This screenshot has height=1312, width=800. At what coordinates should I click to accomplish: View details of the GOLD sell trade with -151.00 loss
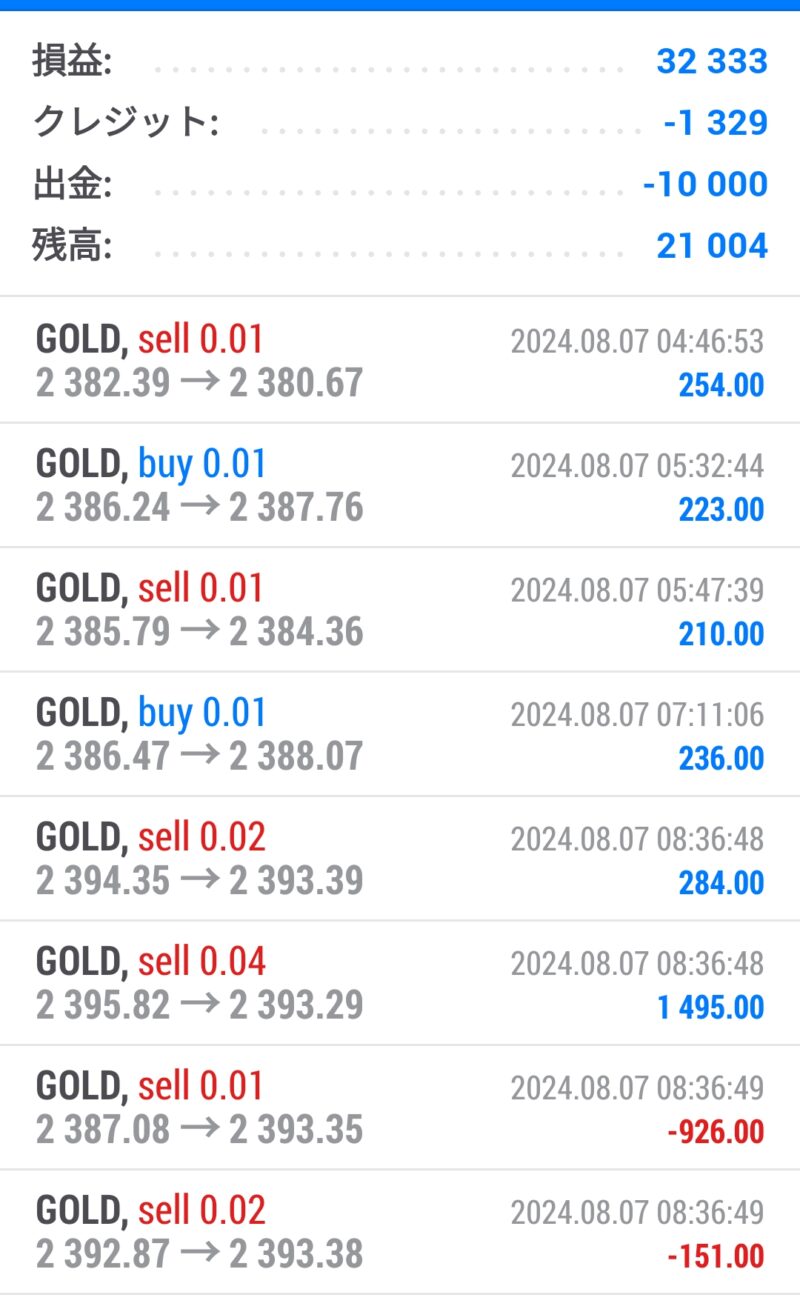pyautogui.click(x=400, y=1232)
